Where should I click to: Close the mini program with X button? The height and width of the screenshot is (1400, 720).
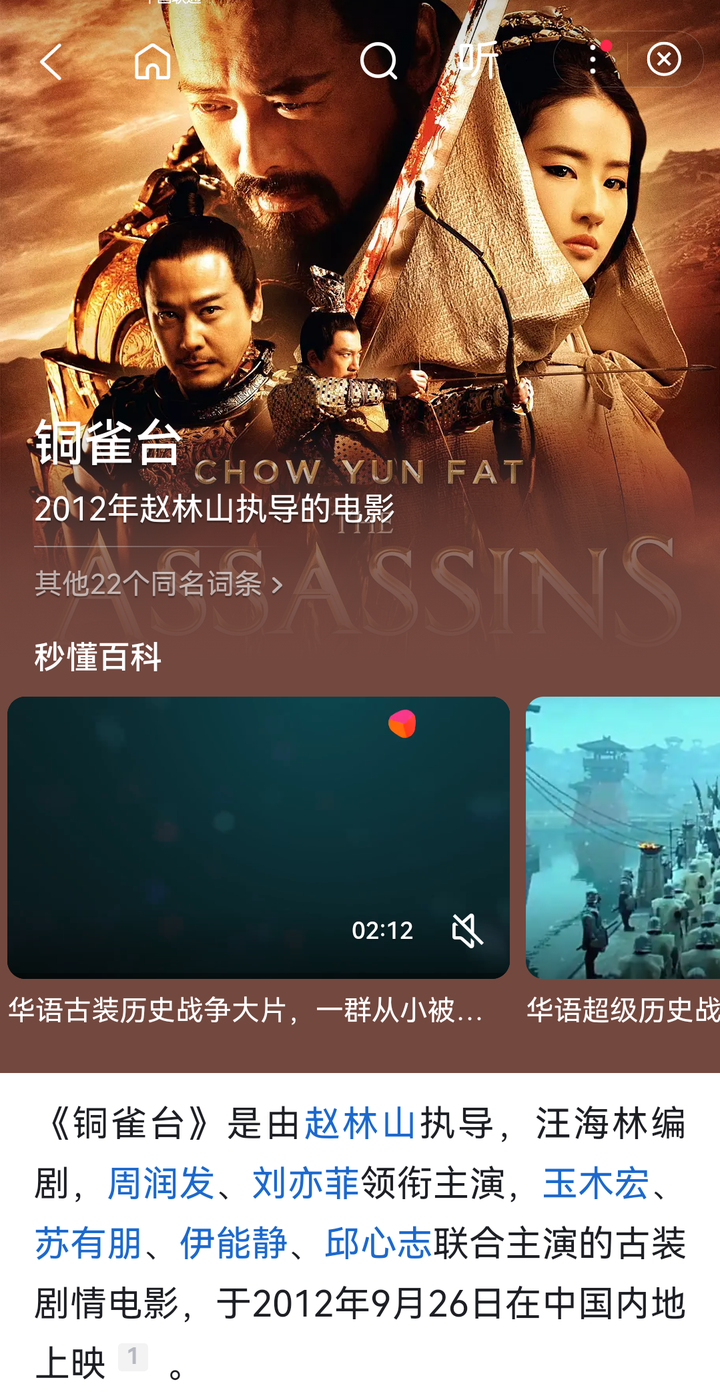(x=664, y=60)
